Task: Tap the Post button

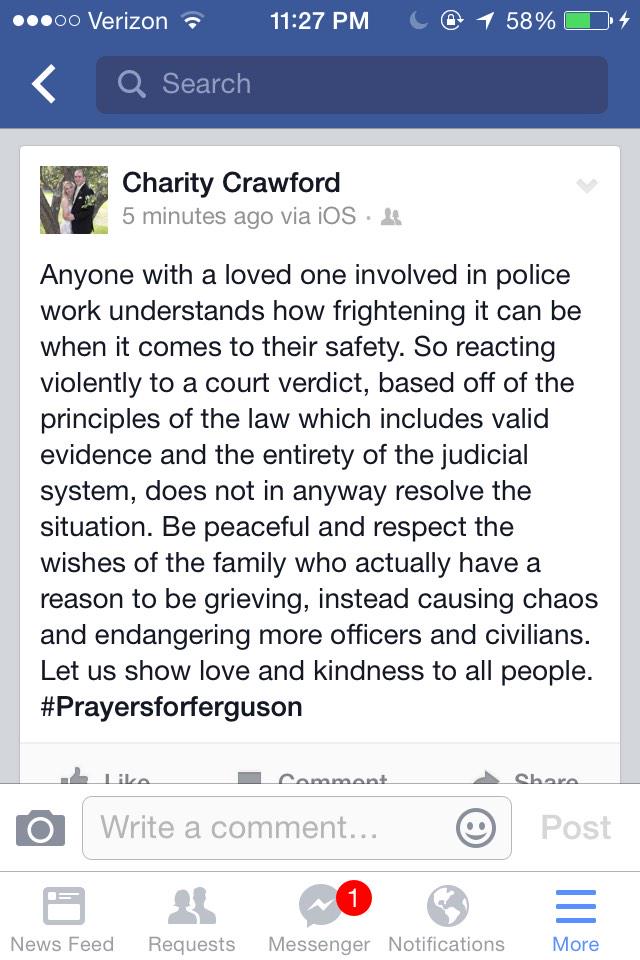Action: tap(575, 828)
